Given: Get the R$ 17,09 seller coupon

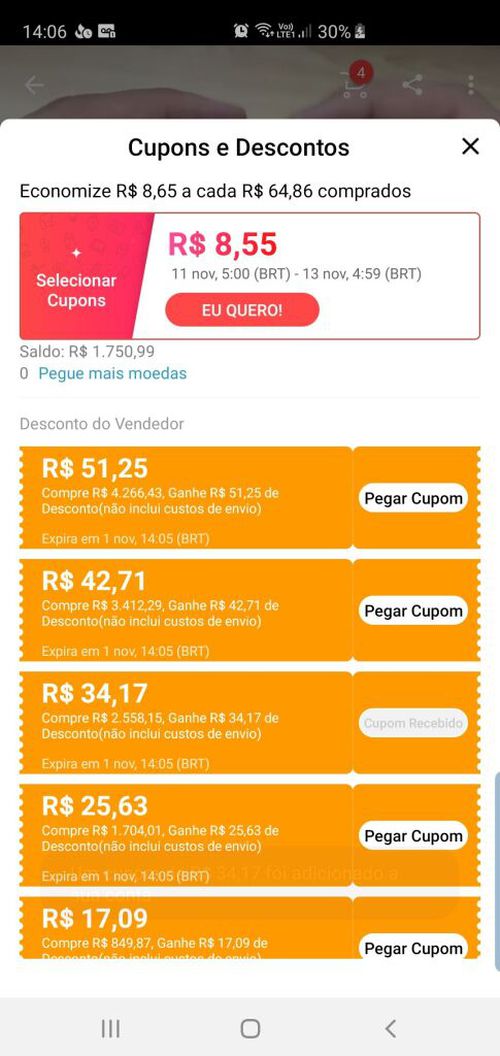Looking at the screenshot, I should 413,946.
